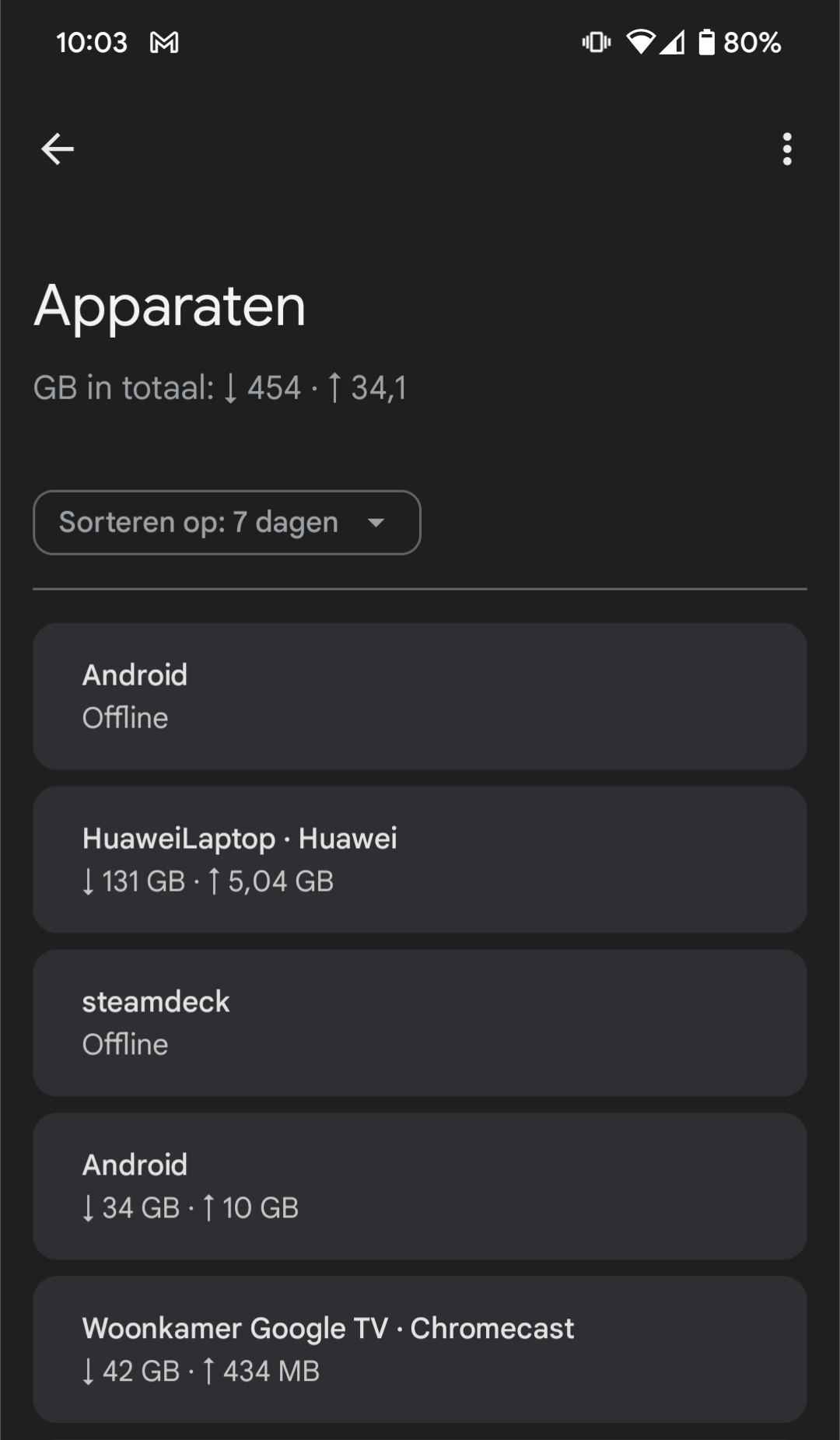Tap the download arrow next to 454 GB
Image resolution: width=840 pixels, height=1440 pixels.
[229, 387]
